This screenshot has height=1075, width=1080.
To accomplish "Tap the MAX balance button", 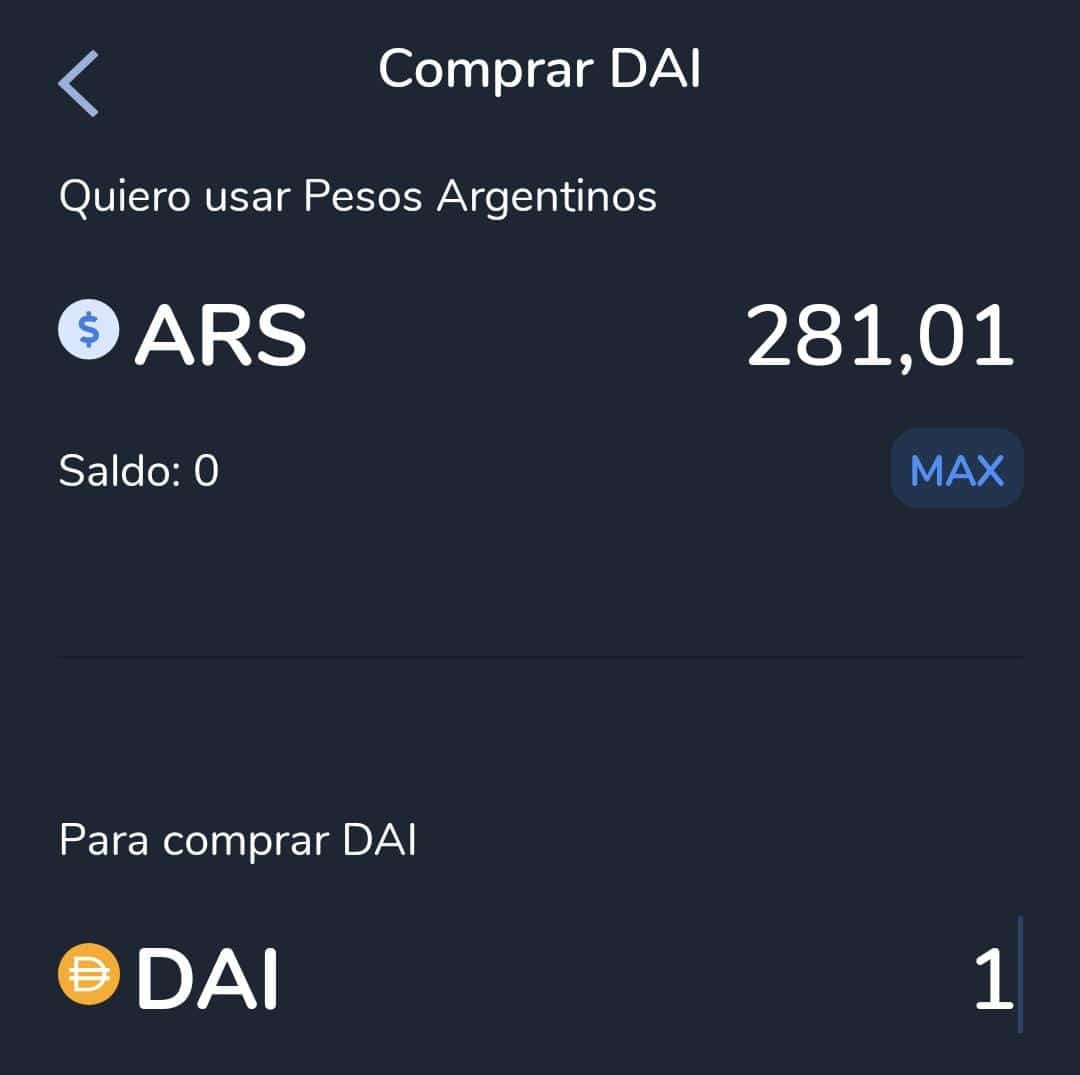I will [957, 469].
